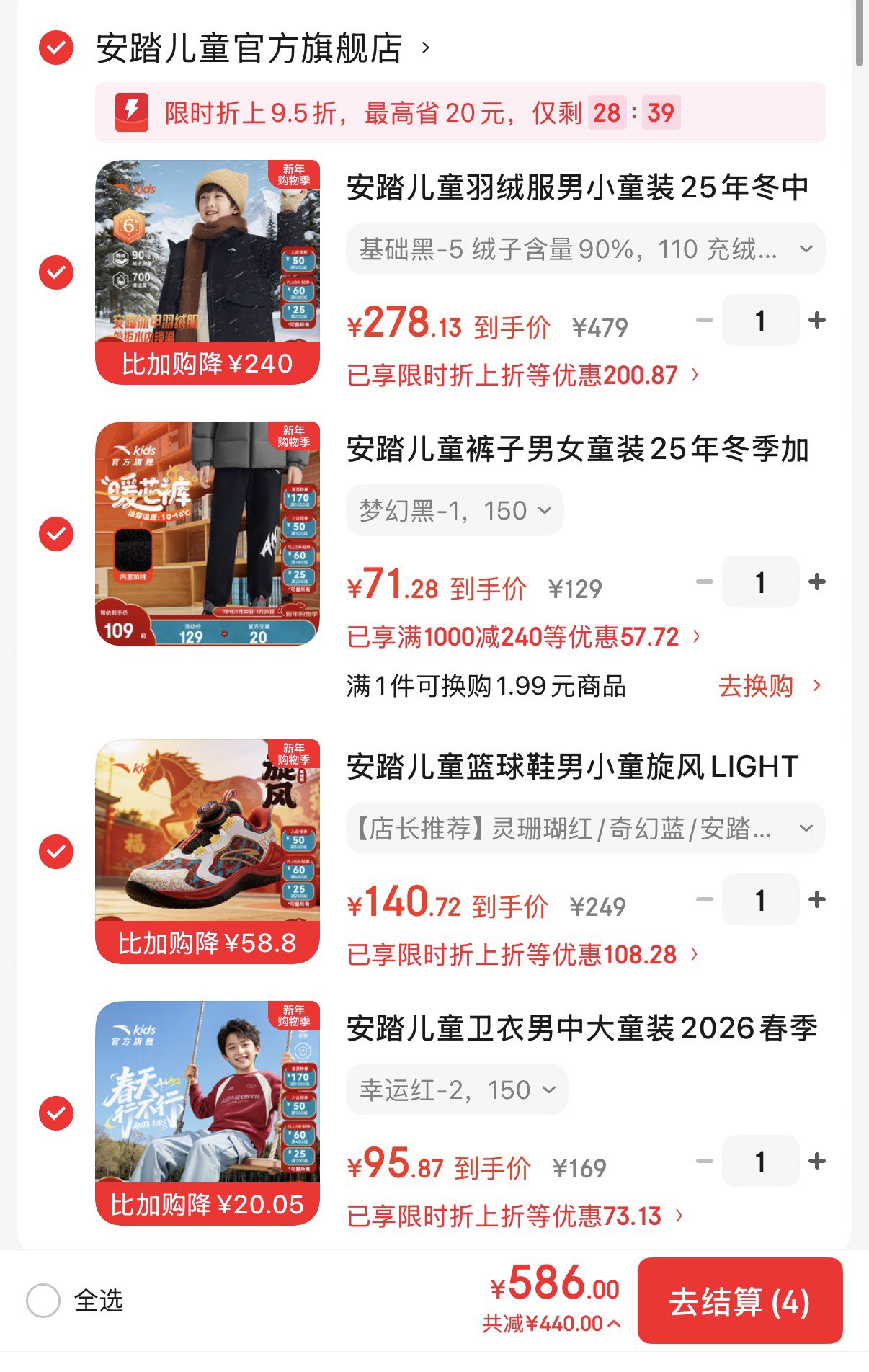This screenshot has height=1372, width=869.
Task: View 已享满1000减240等优惠57.72 details
Action: pyautogui.click(x=523, y=637)
